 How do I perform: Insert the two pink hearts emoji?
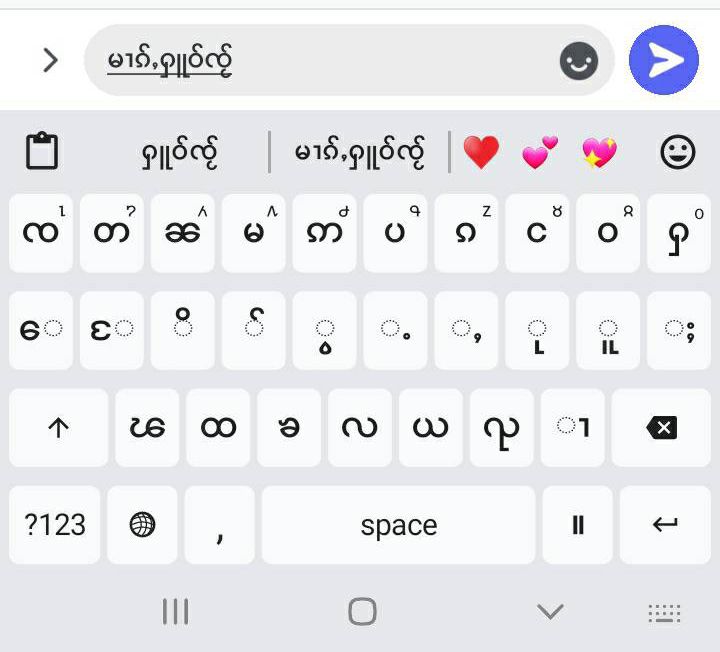tap(540, 152)
